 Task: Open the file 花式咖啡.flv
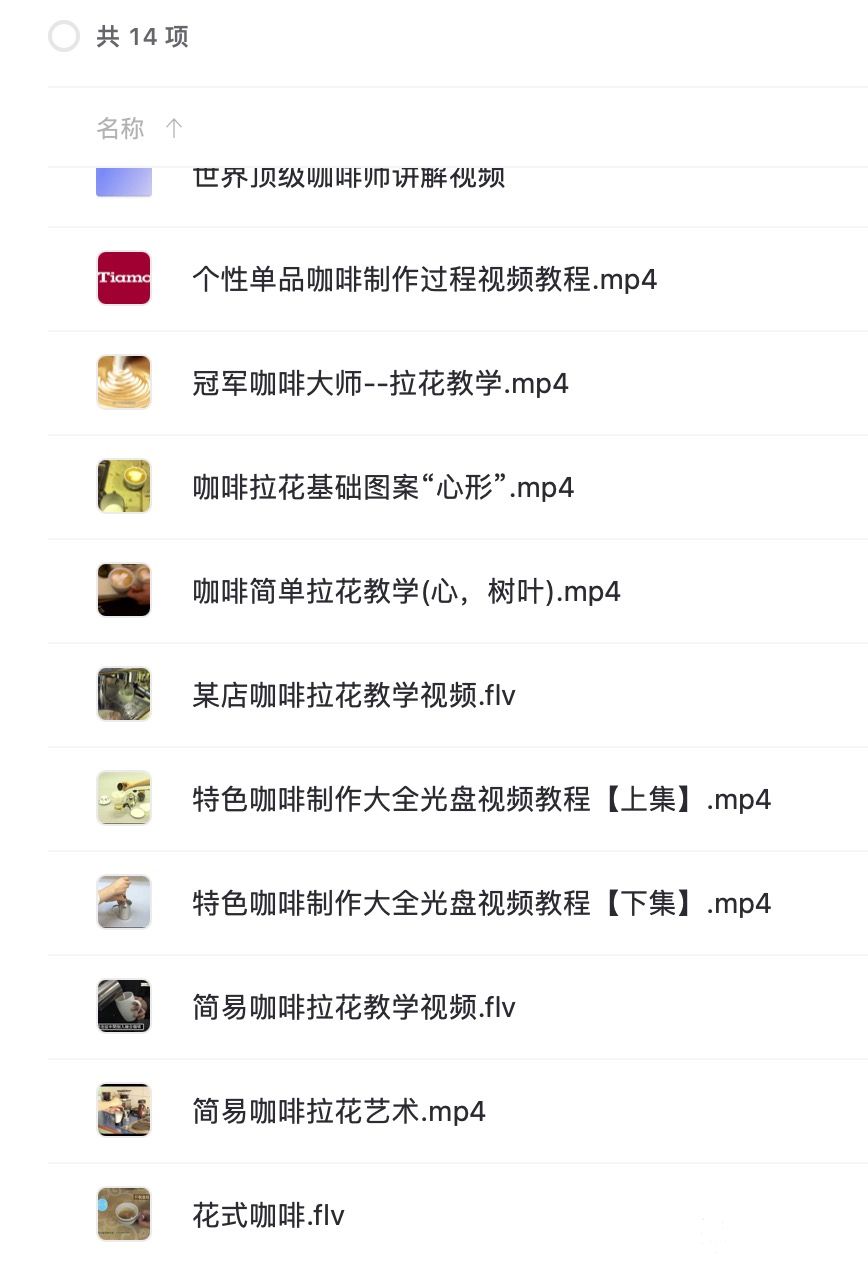(268, 1215)
